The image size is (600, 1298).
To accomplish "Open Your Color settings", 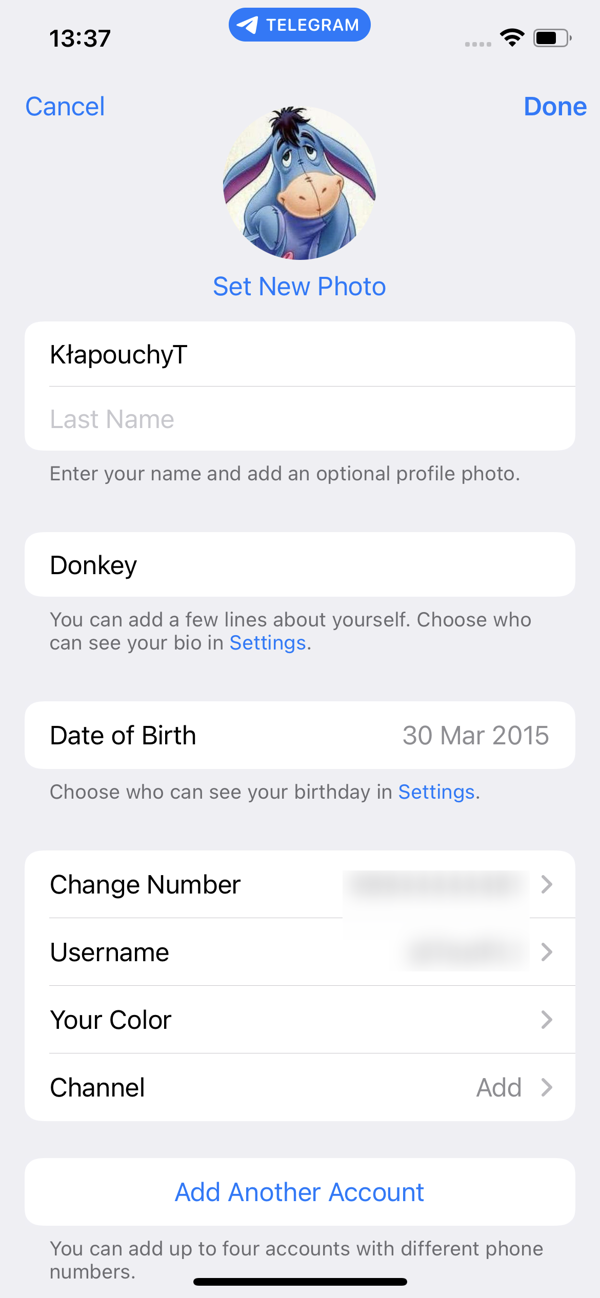I will coord(300,1020).
